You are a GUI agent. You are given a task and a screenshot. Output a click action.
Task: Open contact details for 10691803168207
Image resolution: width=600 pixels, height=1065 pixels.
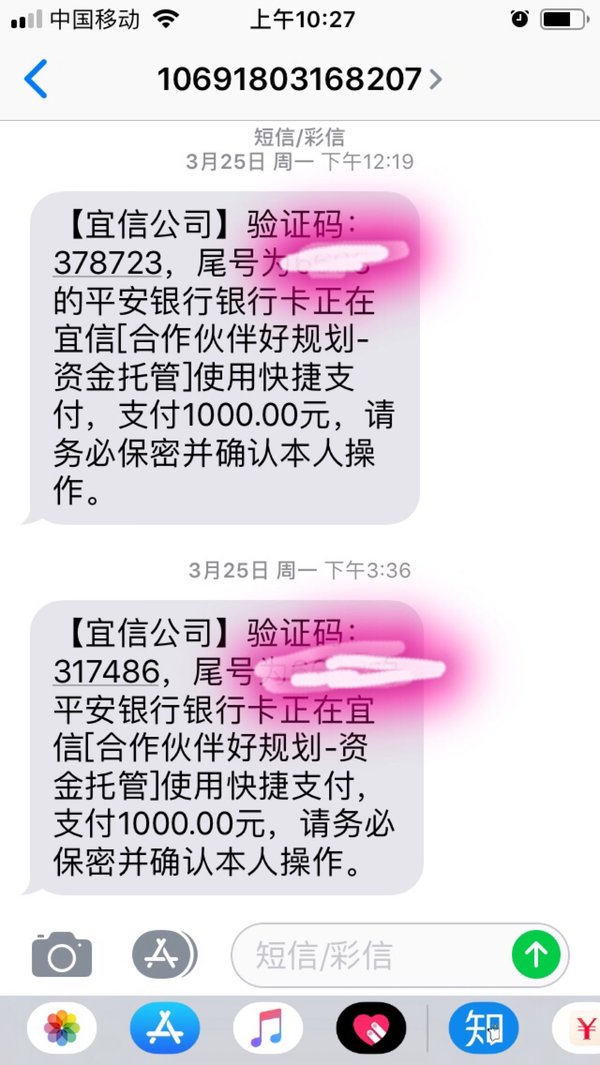(300, 79)
